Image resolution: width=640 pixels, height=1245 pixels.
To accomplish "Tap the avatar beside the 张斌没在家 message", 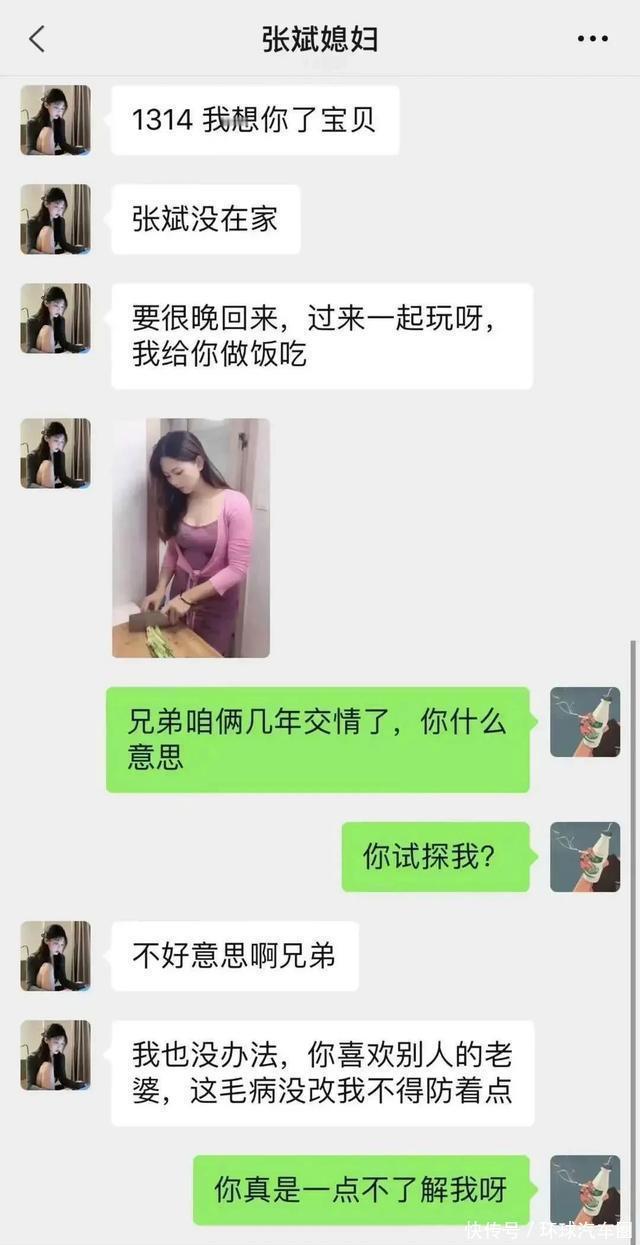I will (55, 218).
